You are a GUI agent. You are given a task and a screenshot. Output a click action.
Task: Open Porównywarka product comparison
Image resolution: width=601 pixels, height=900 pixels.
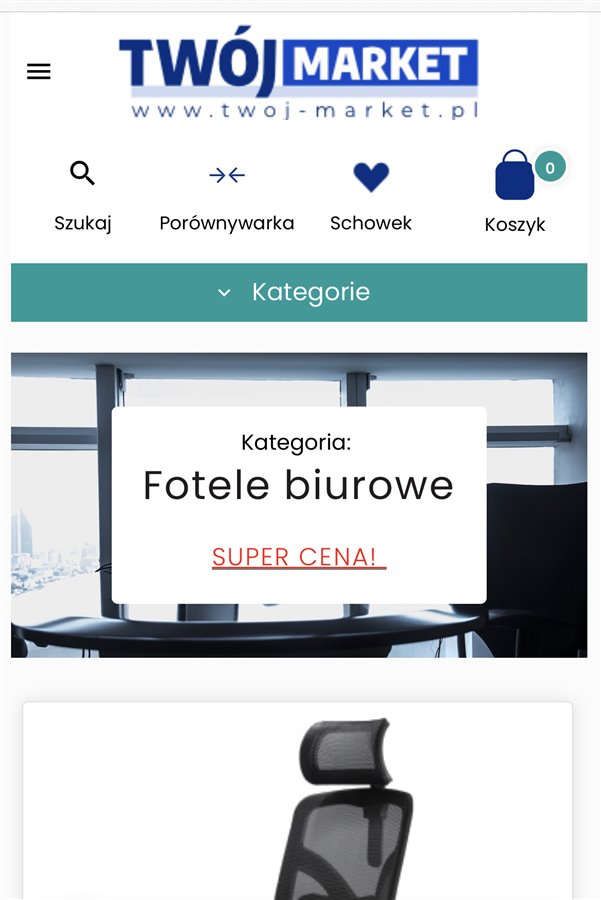[x=227, y=194]
